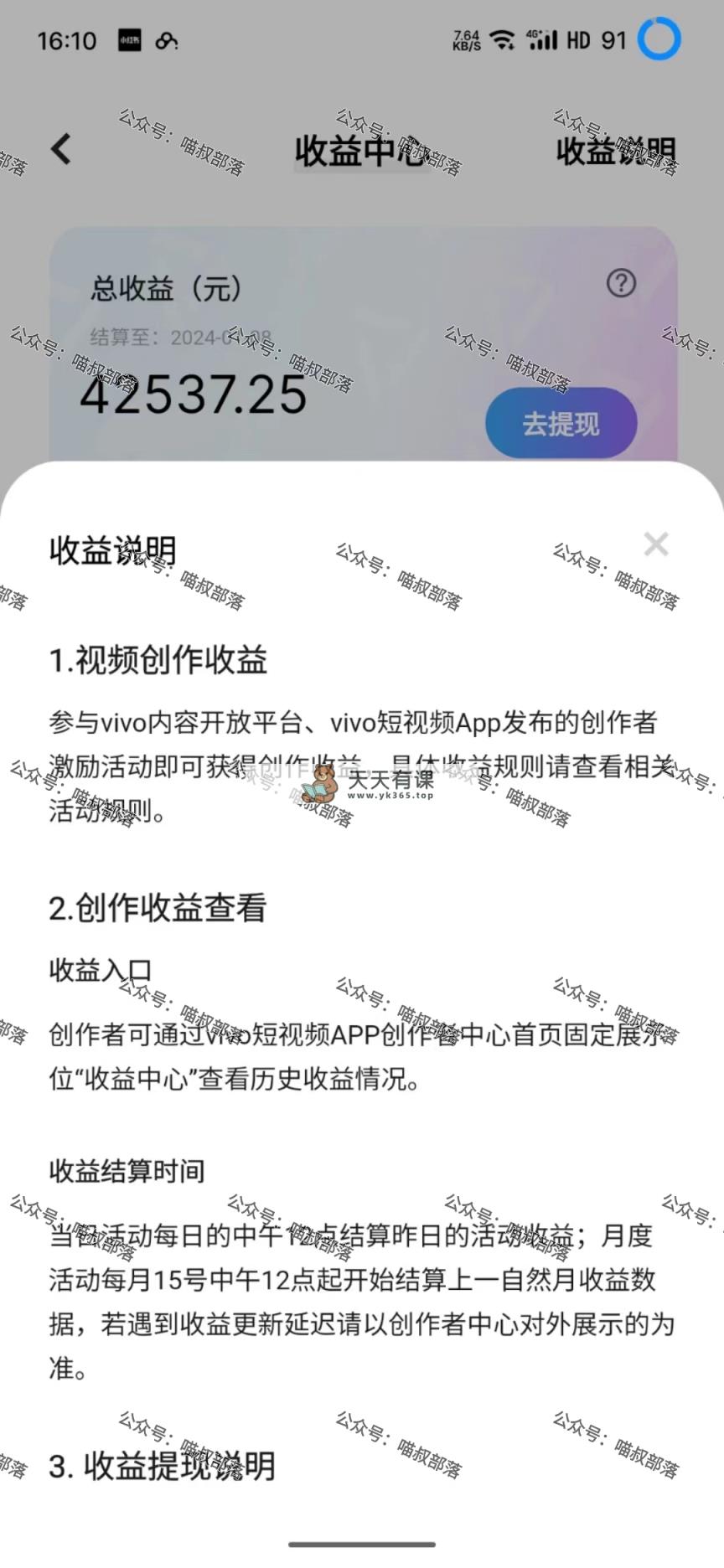Go back with the top-left arrow
The image size is (724, 1568).
click(61, 149)
